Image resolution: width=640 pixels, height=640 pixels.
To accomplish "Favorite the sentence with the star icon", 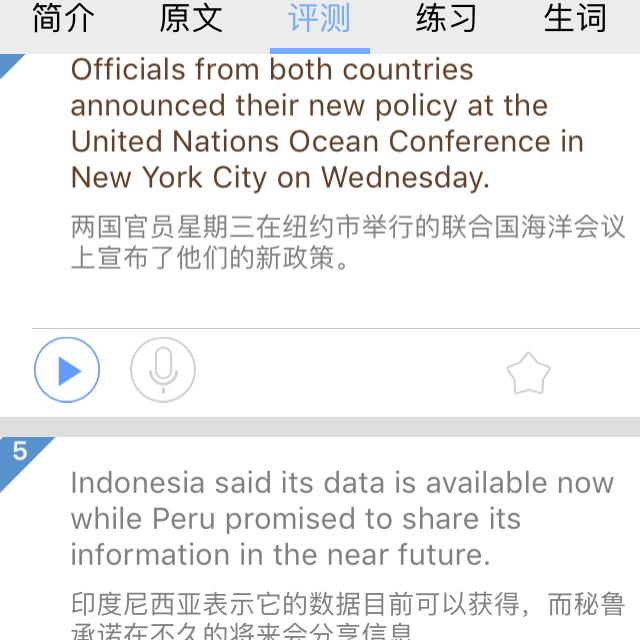I will pyautogui.click(x=528, y=373).
